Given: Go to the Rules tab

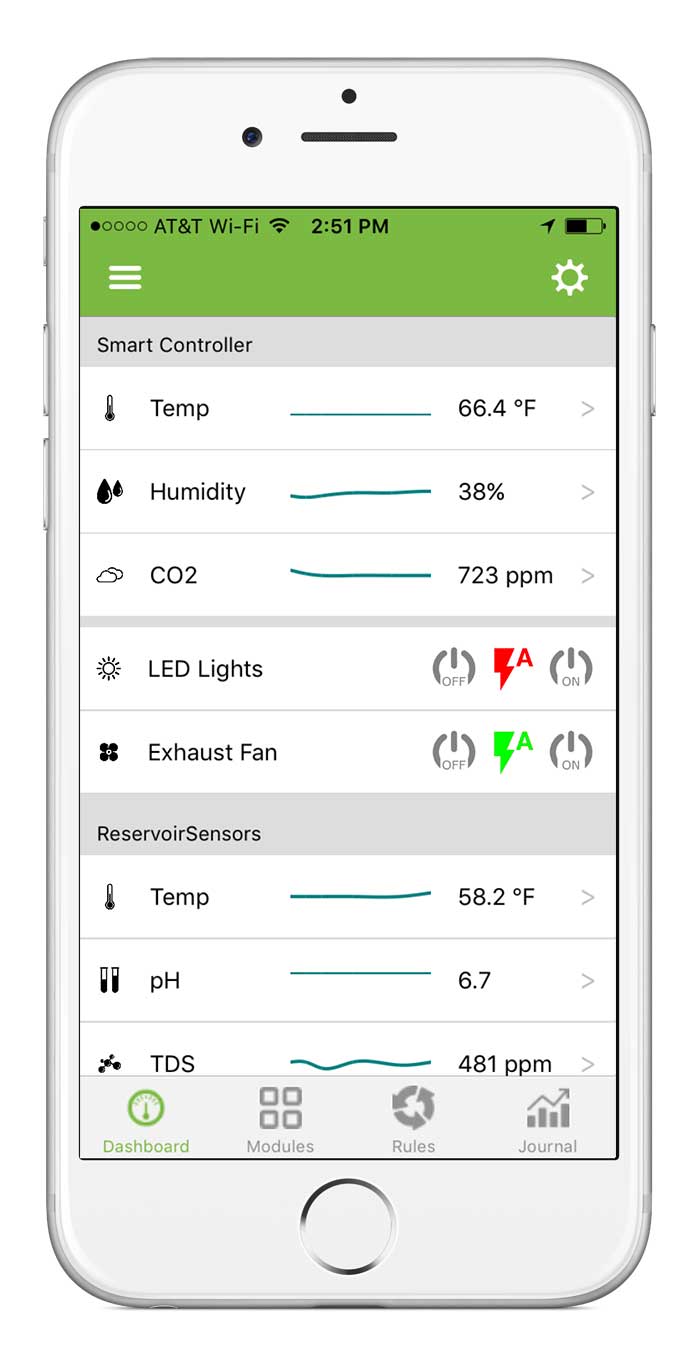Looking at the screenshot, I should point(413,1120).
